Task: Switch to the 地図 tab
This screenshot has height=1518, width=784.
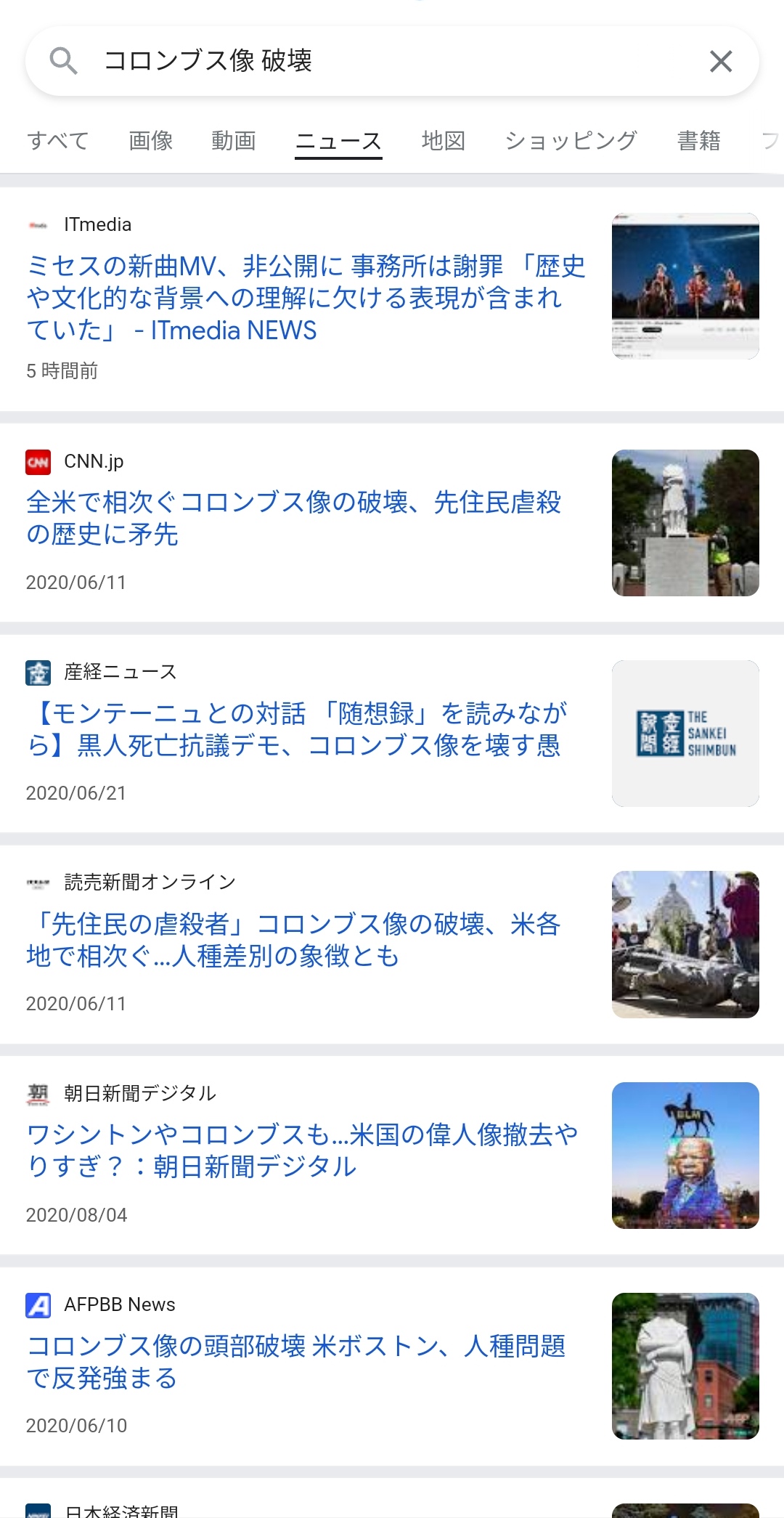Action: [x=443, y=140]
